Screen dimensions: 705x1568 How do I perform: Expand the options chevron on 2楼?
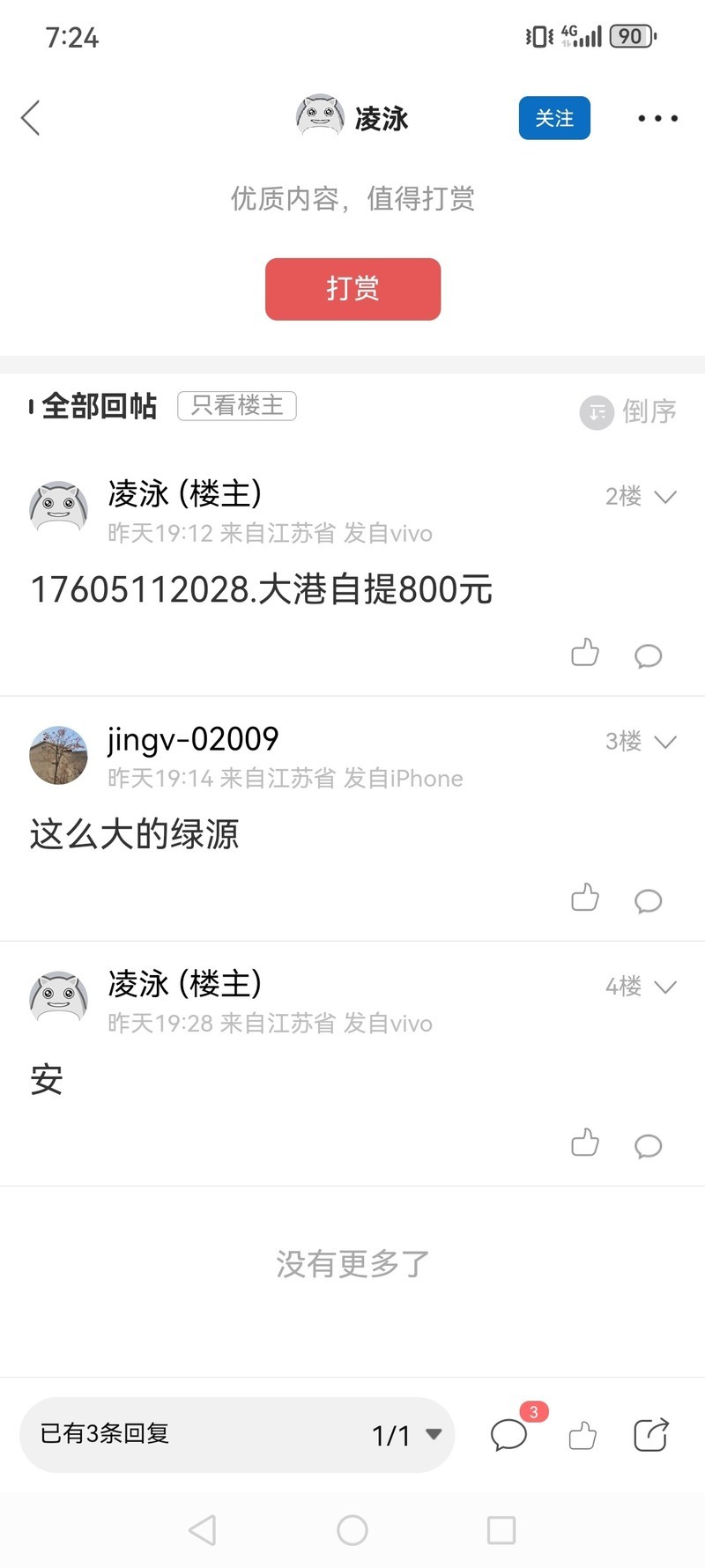tap(665, 497)
